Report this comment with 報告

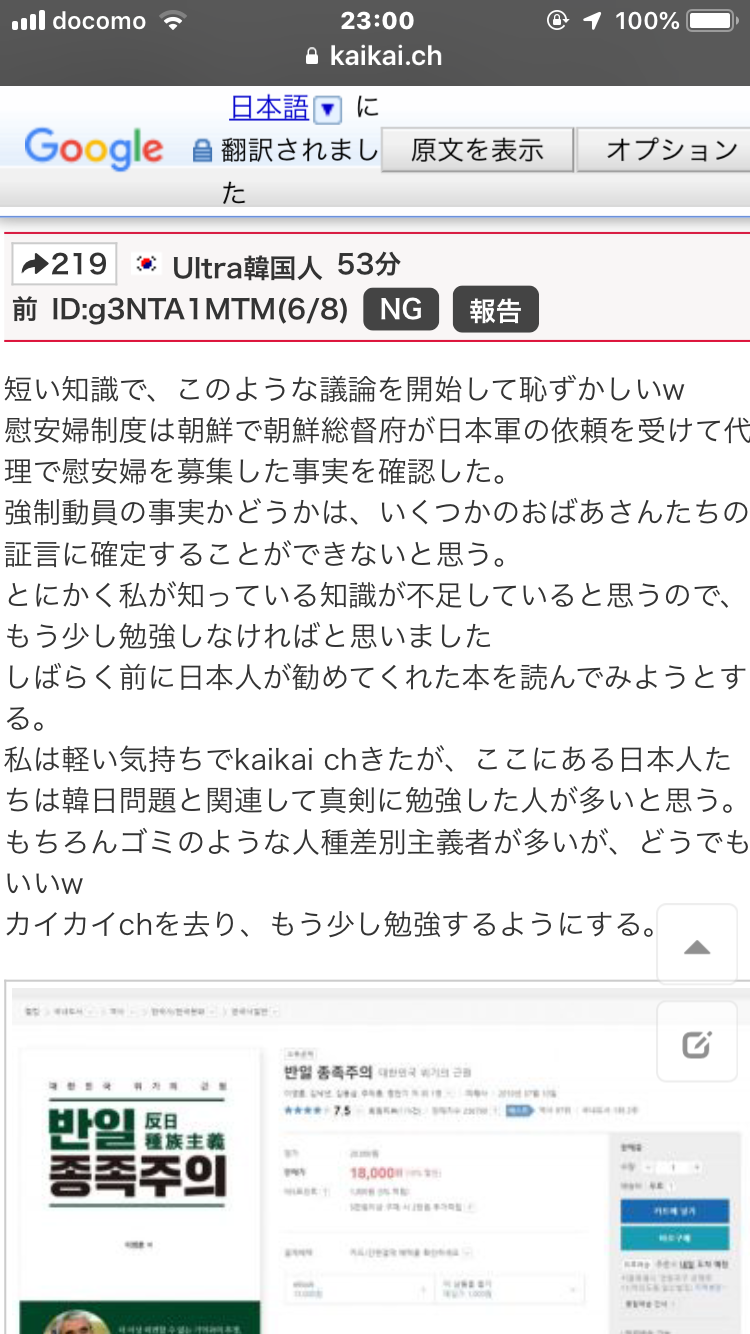click(495, 310)
